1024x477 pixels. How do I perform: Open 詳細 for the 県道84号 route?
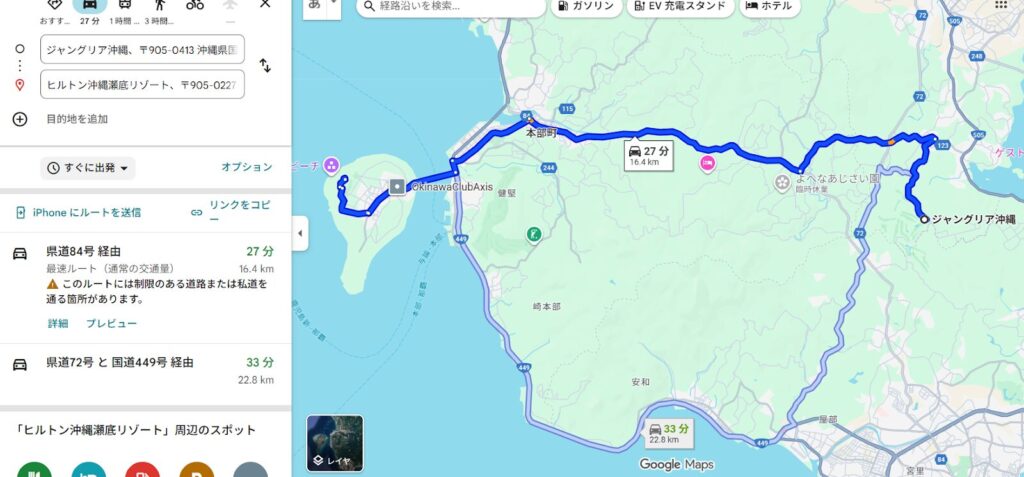(x=58, y=323)
